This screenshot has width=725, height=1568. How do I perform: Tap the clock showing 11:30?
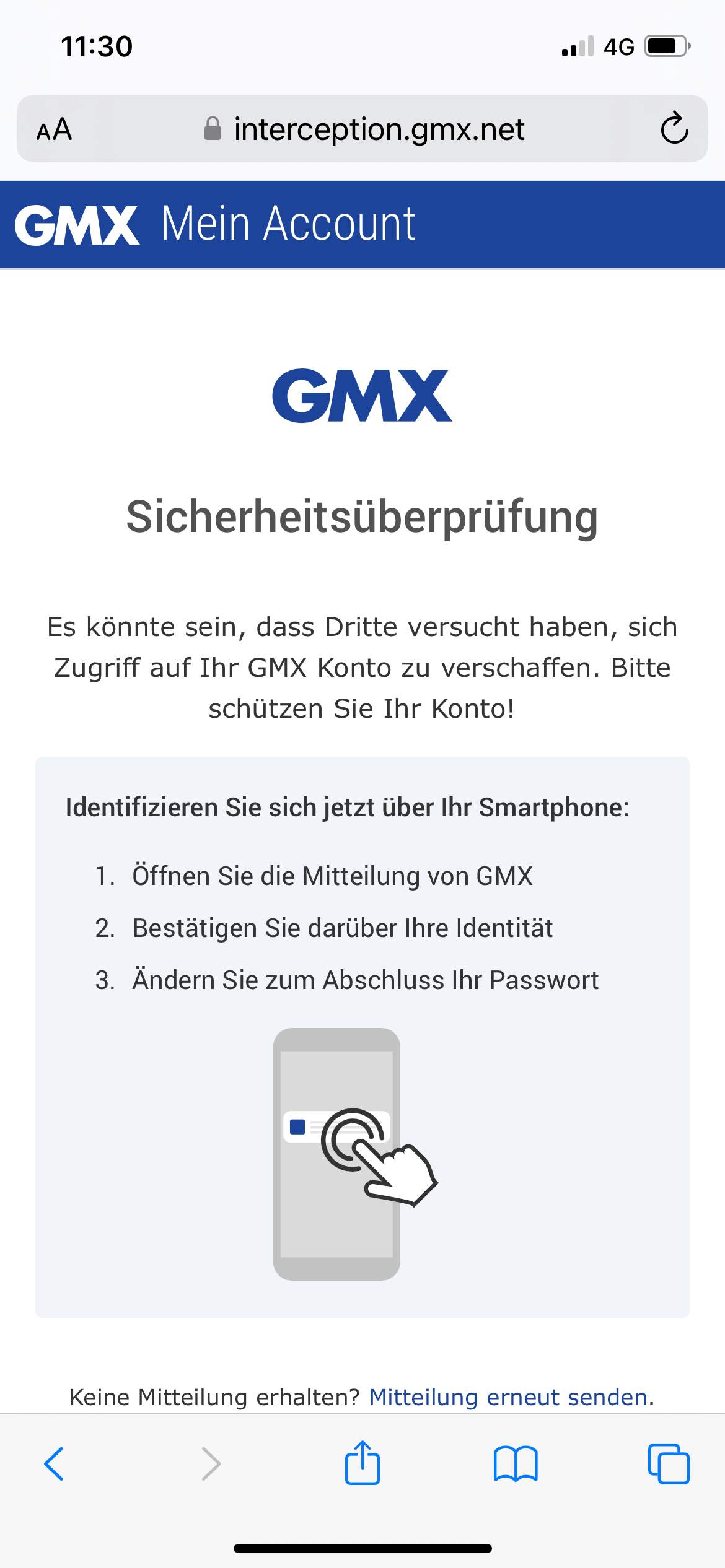pos(96,45)
